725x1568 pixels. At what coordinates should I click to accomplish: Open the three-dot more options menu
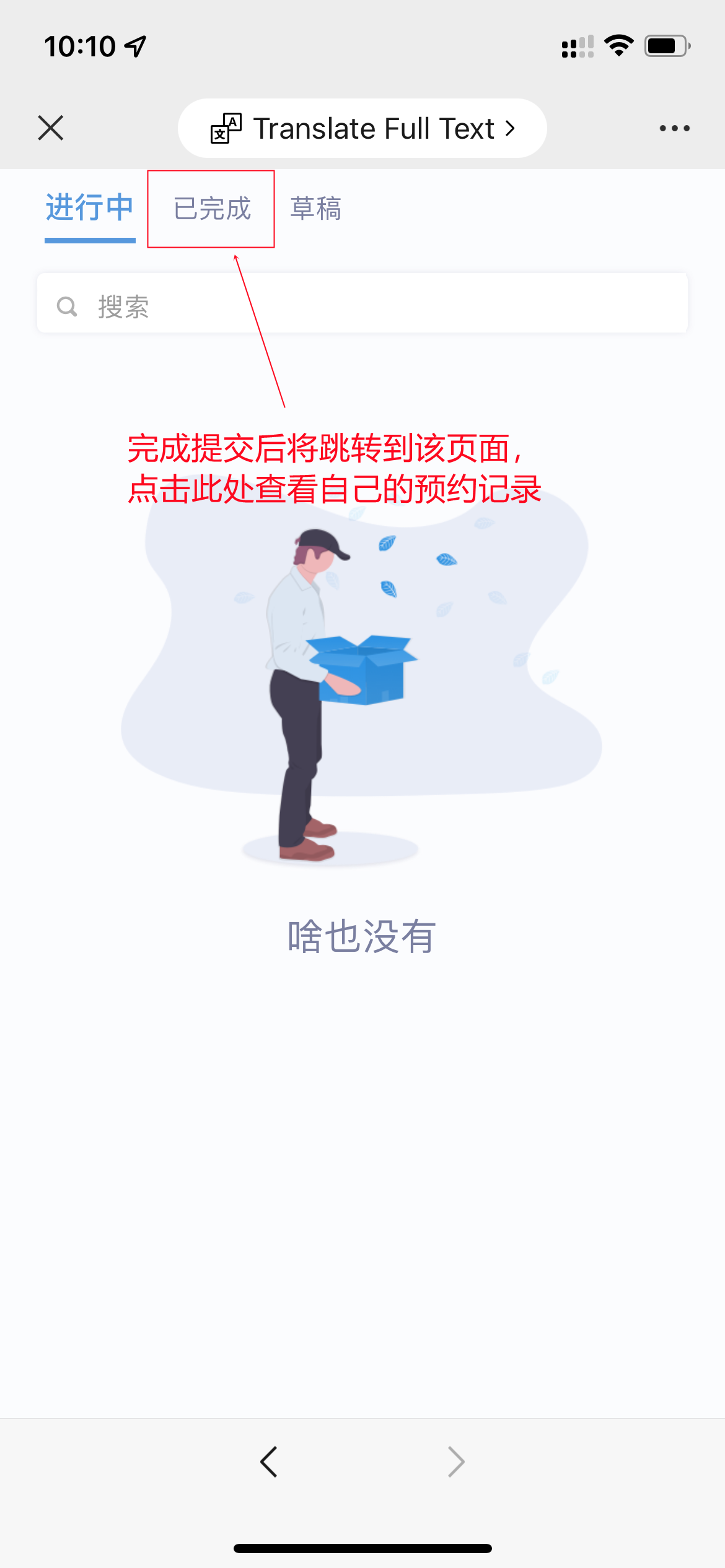(674, 128)
